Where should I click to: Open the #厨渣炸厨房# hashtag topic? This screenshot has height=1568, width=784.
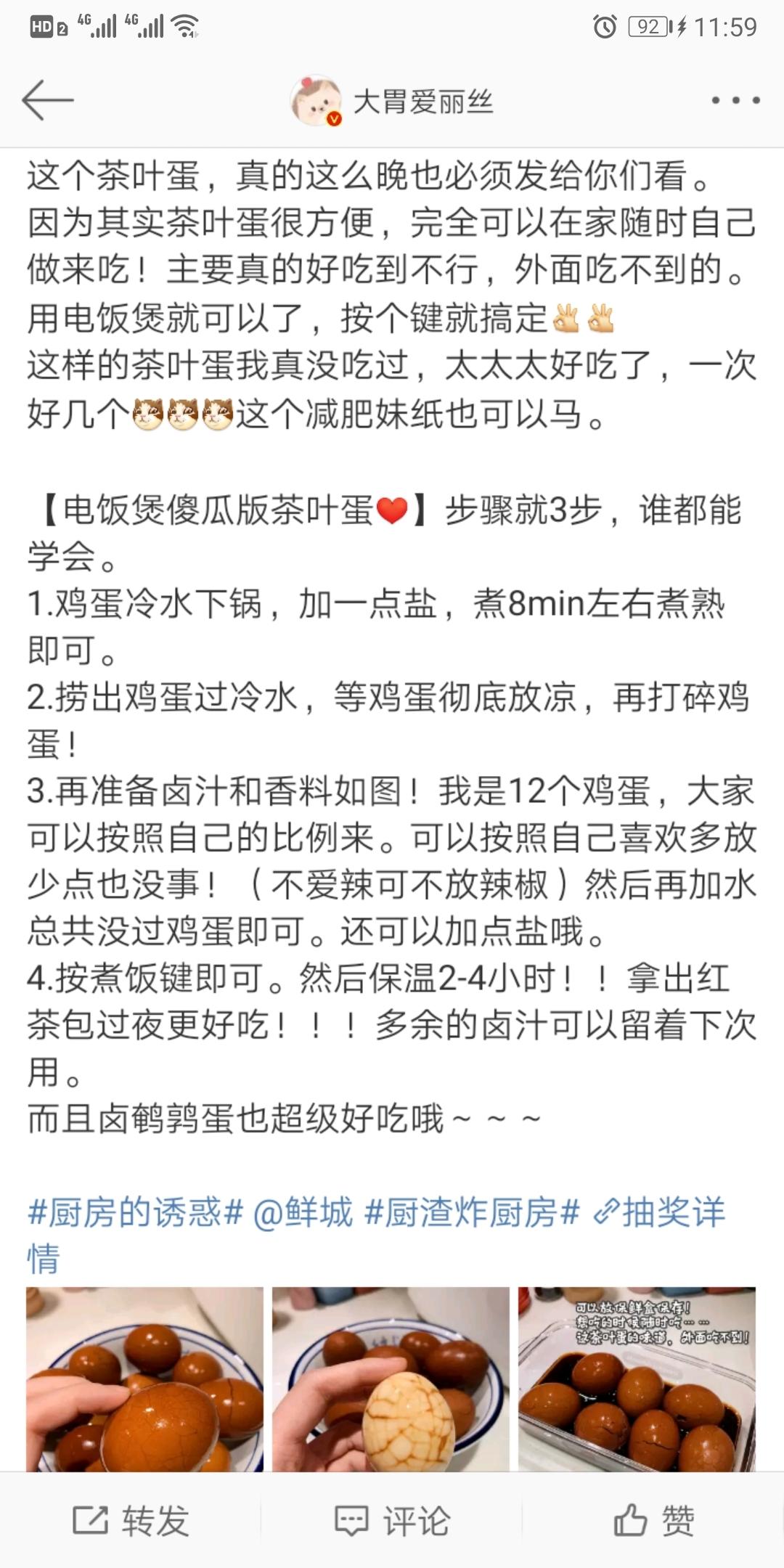point(472,1213)
